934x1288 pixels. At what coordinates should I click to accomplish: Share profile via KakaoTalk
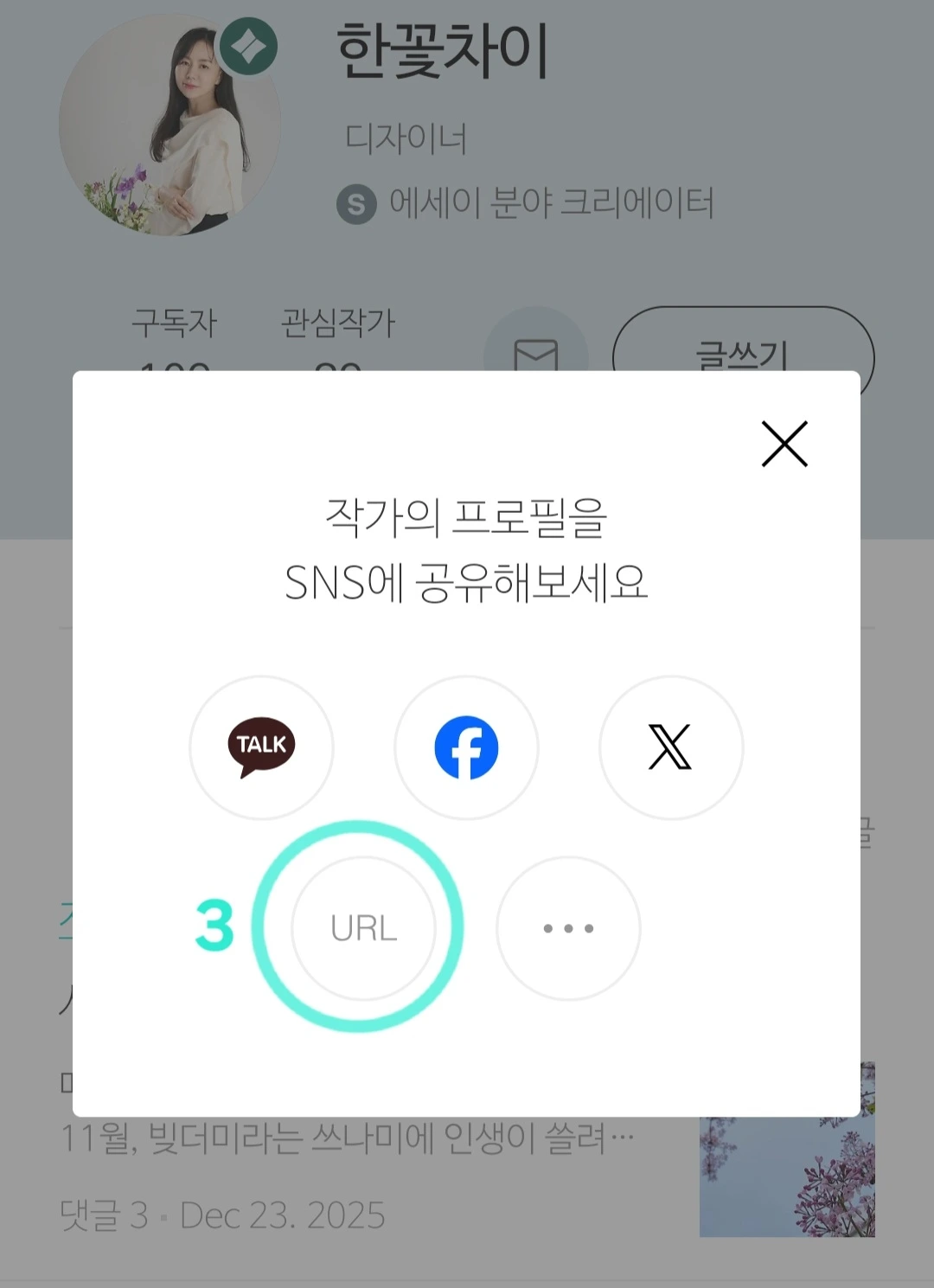pos(261,747)
